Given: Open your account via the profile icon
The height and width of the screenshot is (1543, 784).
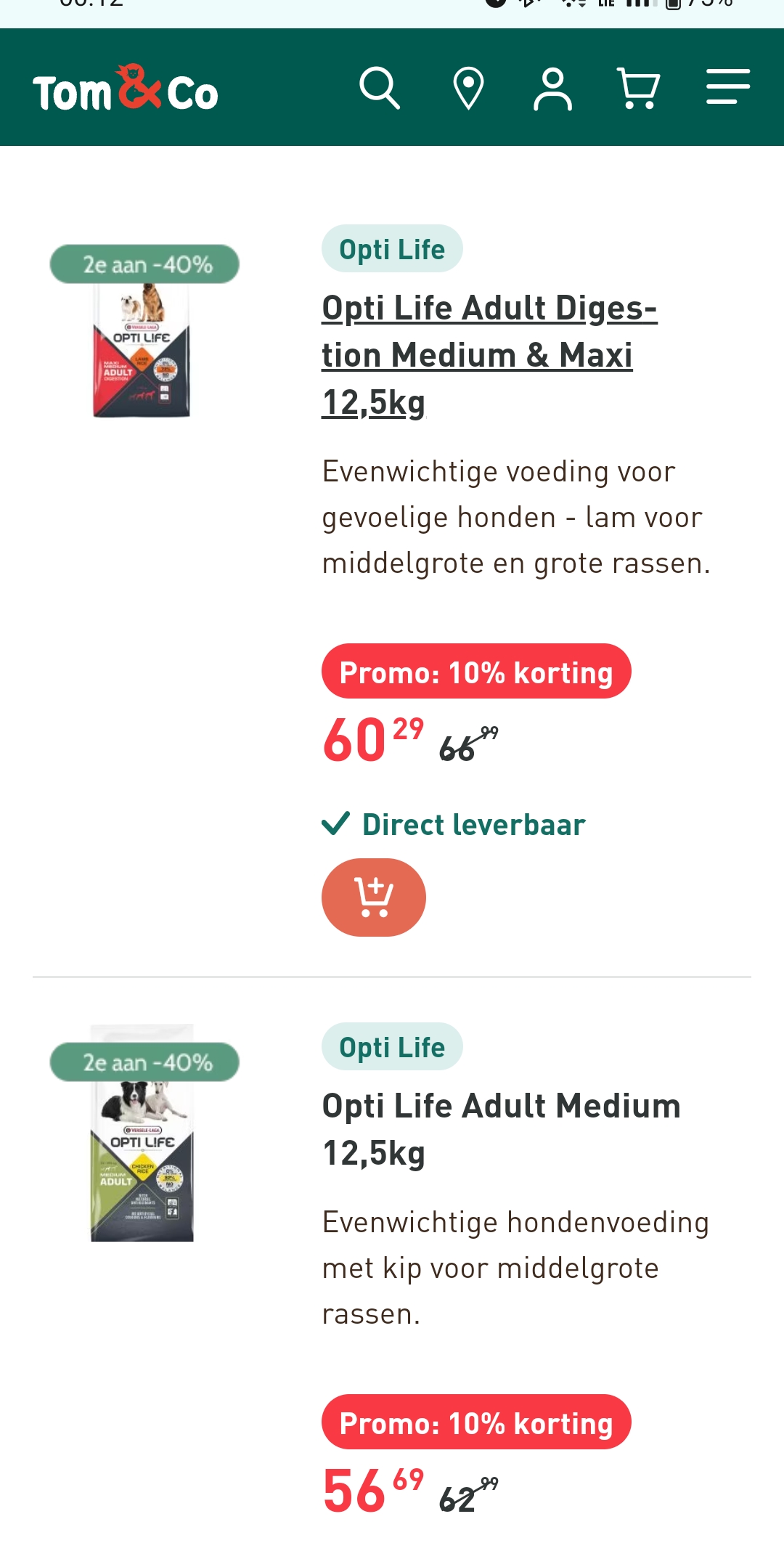Looking at the screenshot, I should pyautogui.click(x=553, y=88).
